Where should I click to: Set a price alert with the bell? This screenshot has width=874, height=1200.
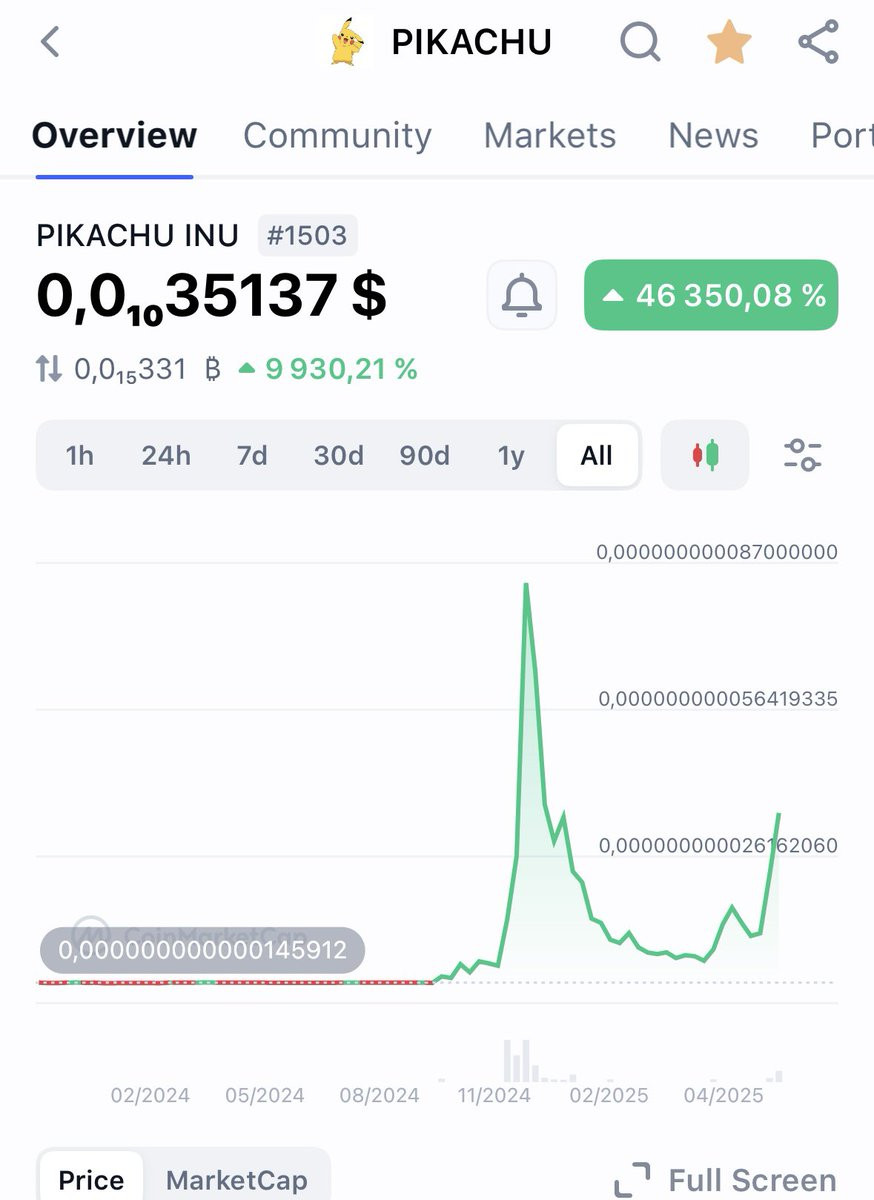tap(521, 295)
